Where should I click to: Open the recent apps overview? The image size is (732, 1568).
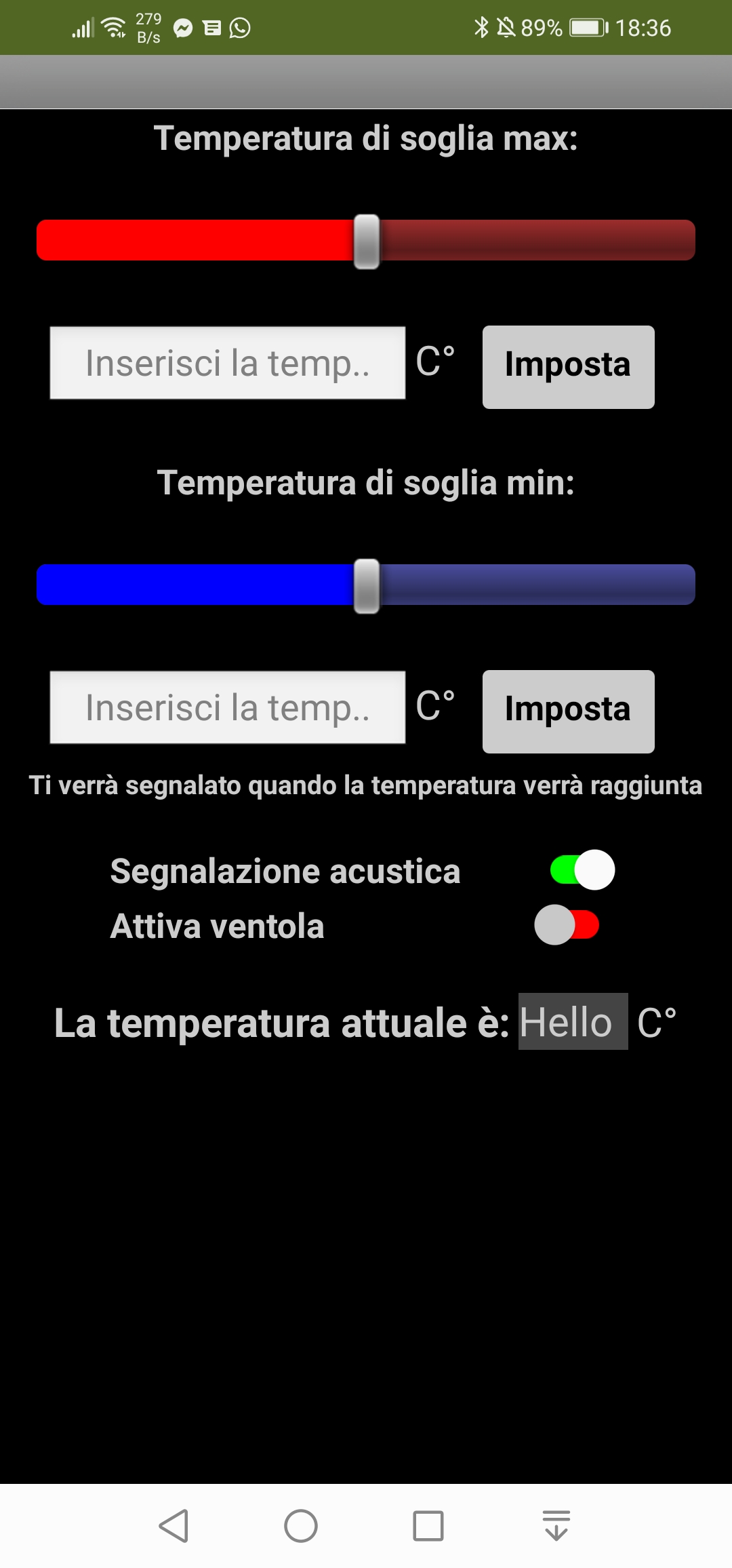point(428,1526)
